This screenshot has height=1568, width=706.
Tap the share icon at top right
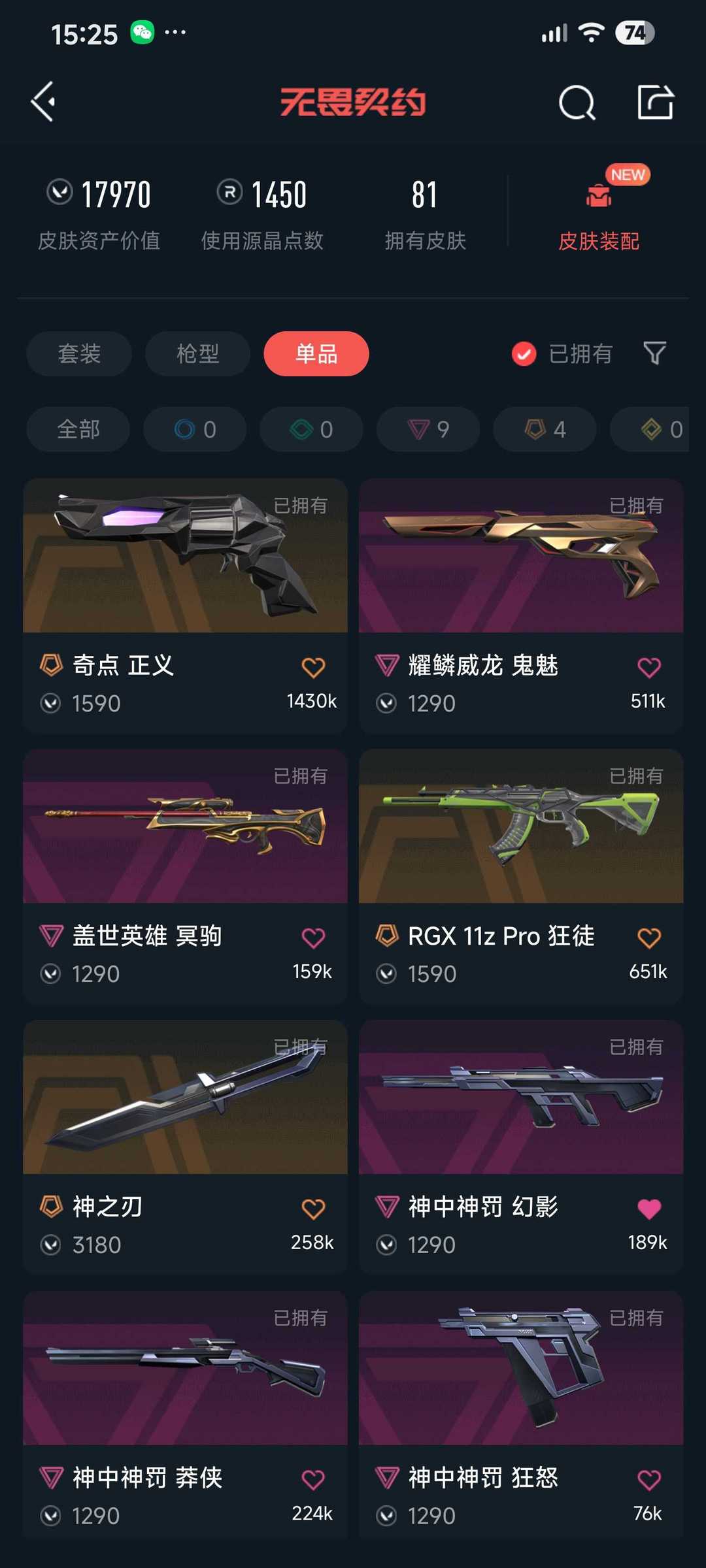click(655, 102)
